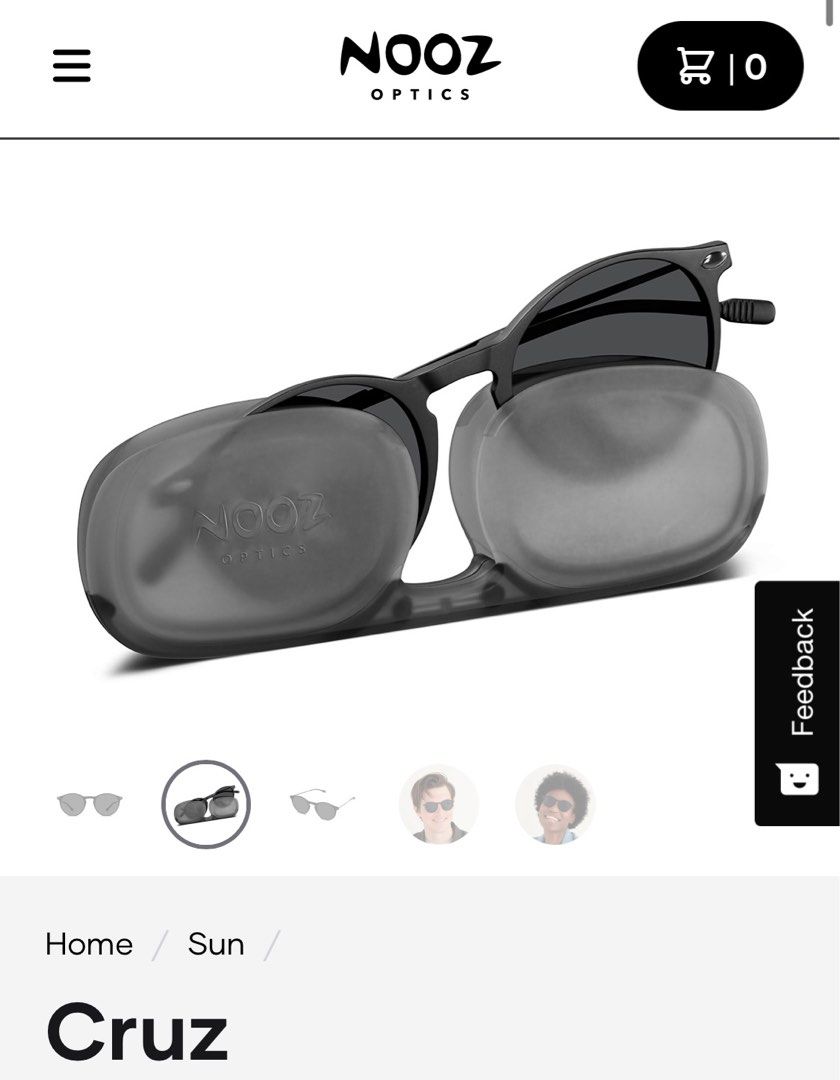Click the OPTICS wordmark under the logo
The width and height of the screenshot is (840, 1080).
click(420, 95)
